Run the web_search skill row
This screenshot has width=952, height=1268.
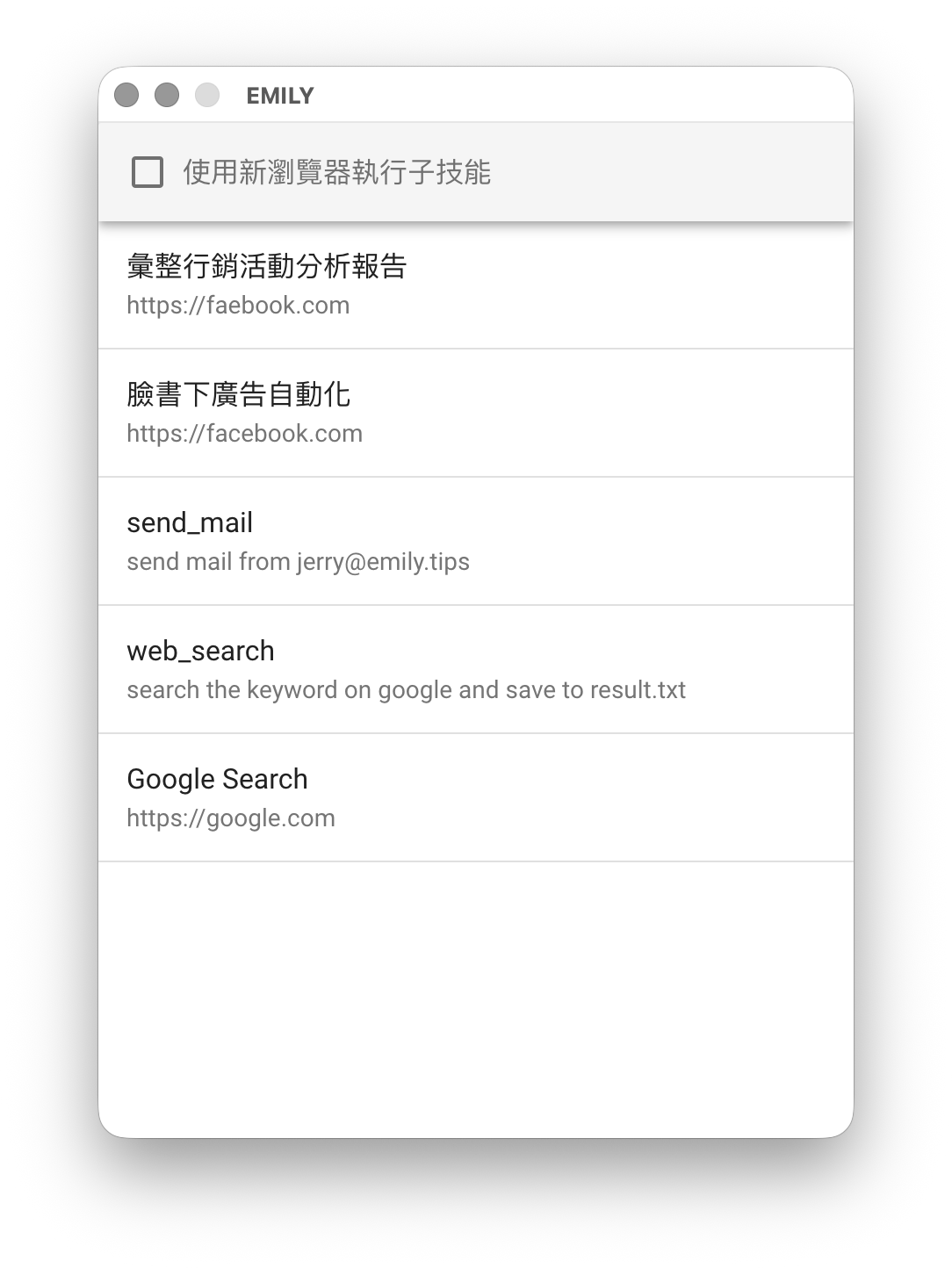pos(474,669)
